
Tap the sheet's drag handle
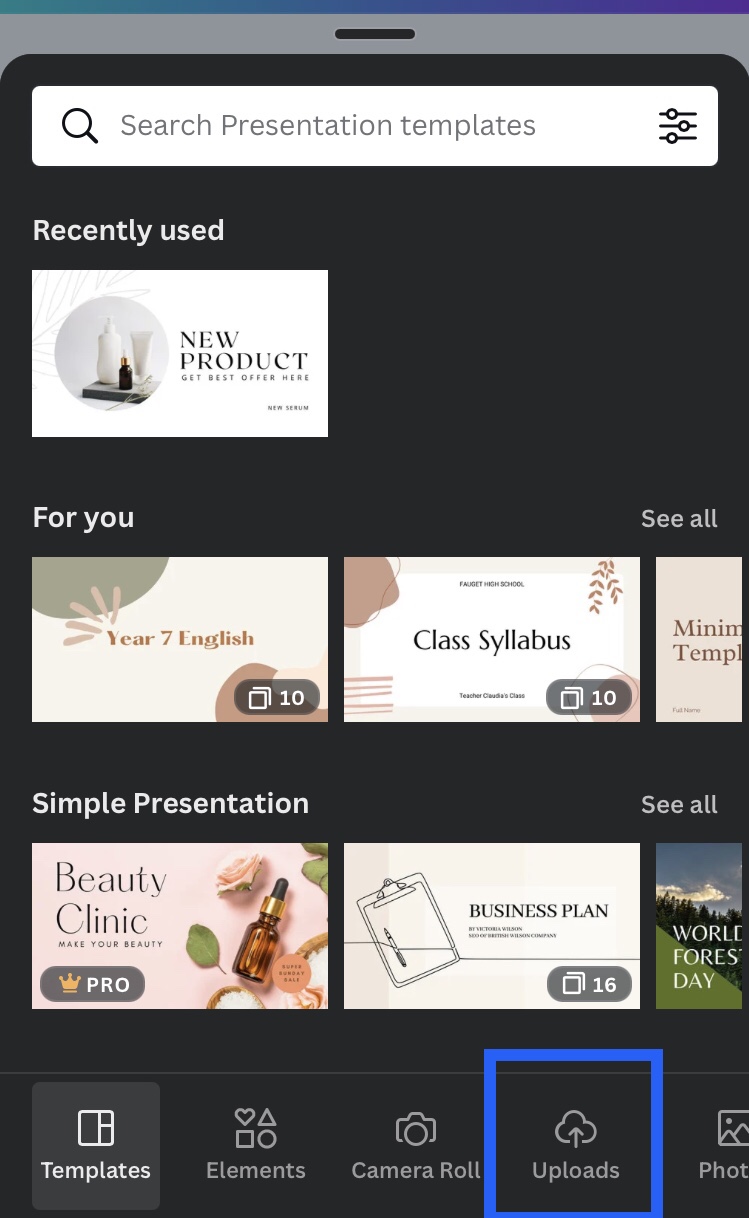(375, 34)
